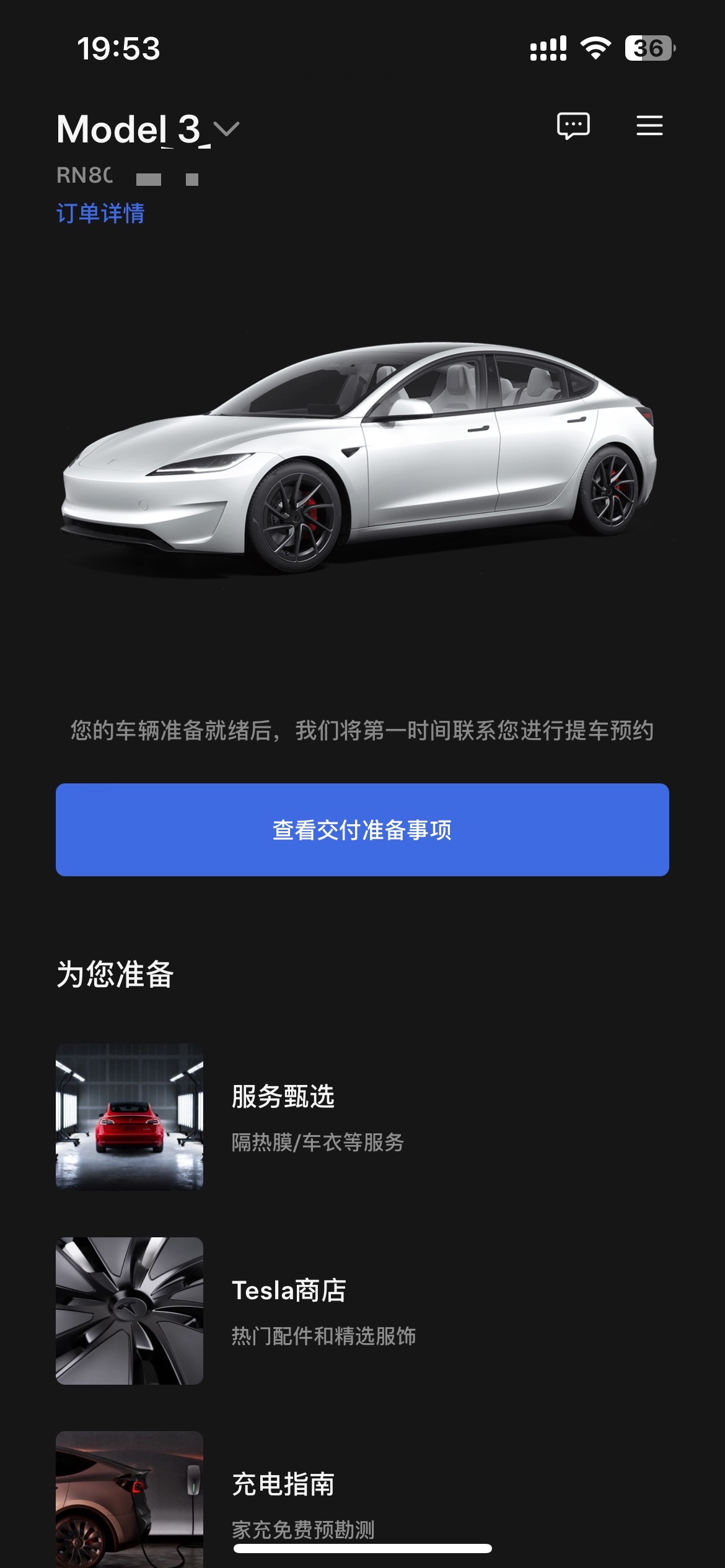Open the 订单详情 order details link
This screenshot has width=725, height=1568.
101,214
